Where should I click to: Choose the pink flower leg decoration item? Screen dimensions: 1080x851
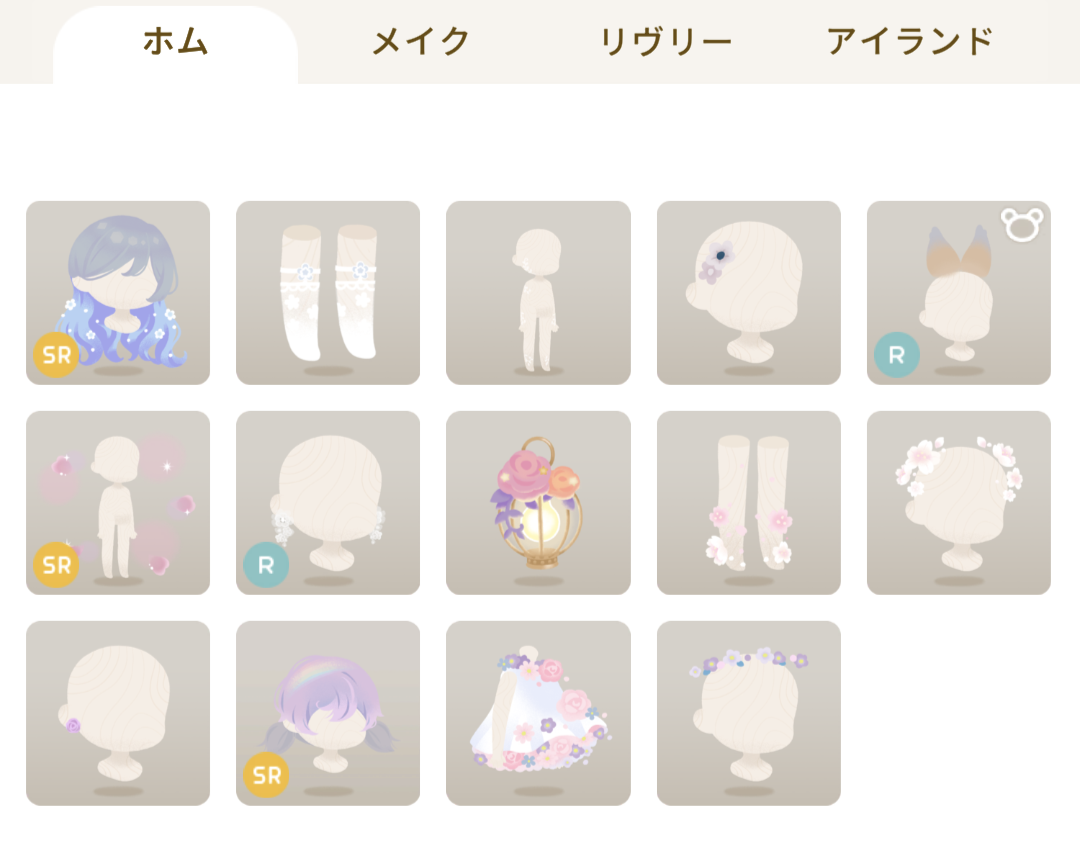pos(748,503)
